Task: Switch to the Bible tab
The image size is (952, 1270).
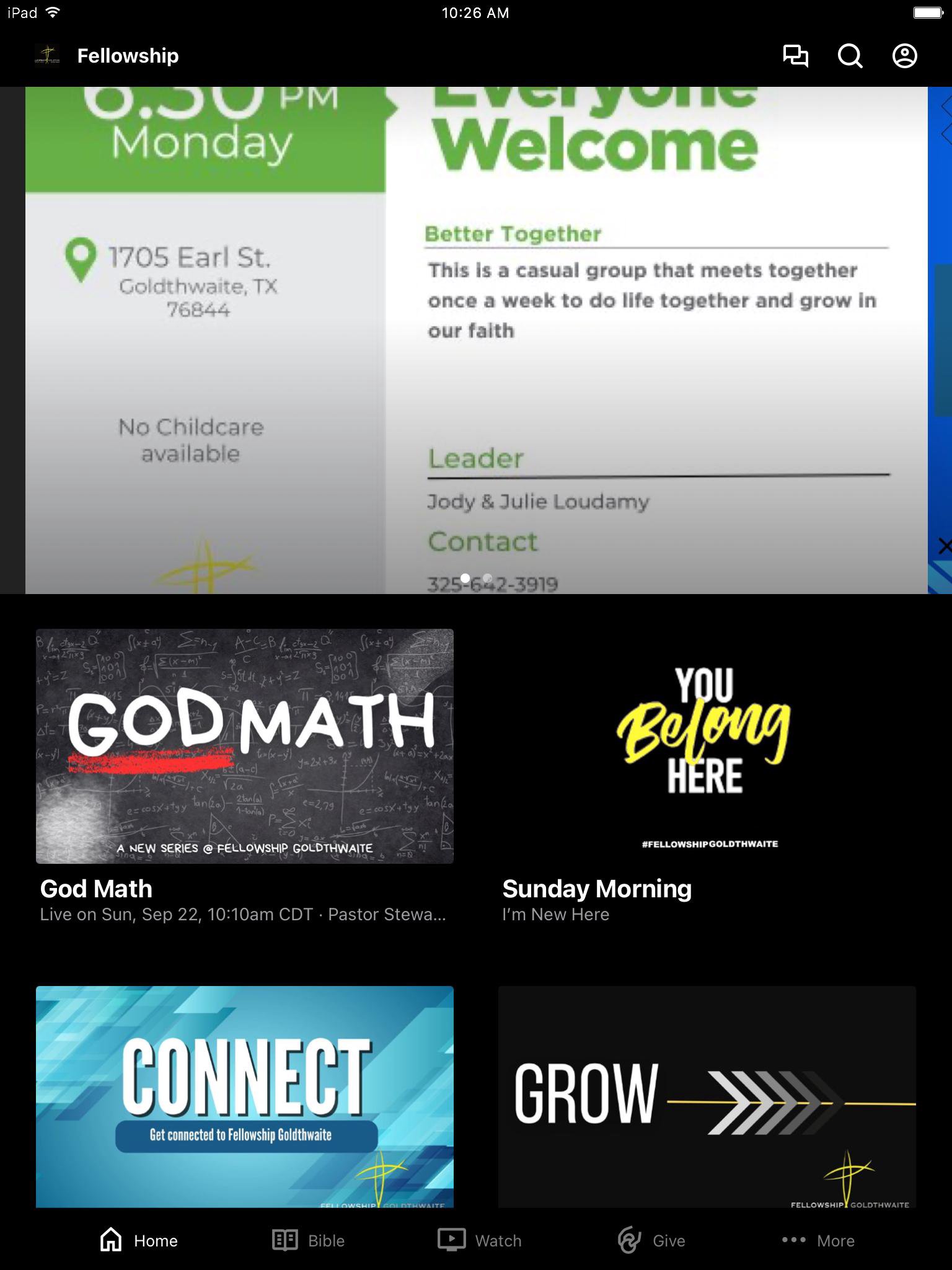Action: tap(309, 1240)
